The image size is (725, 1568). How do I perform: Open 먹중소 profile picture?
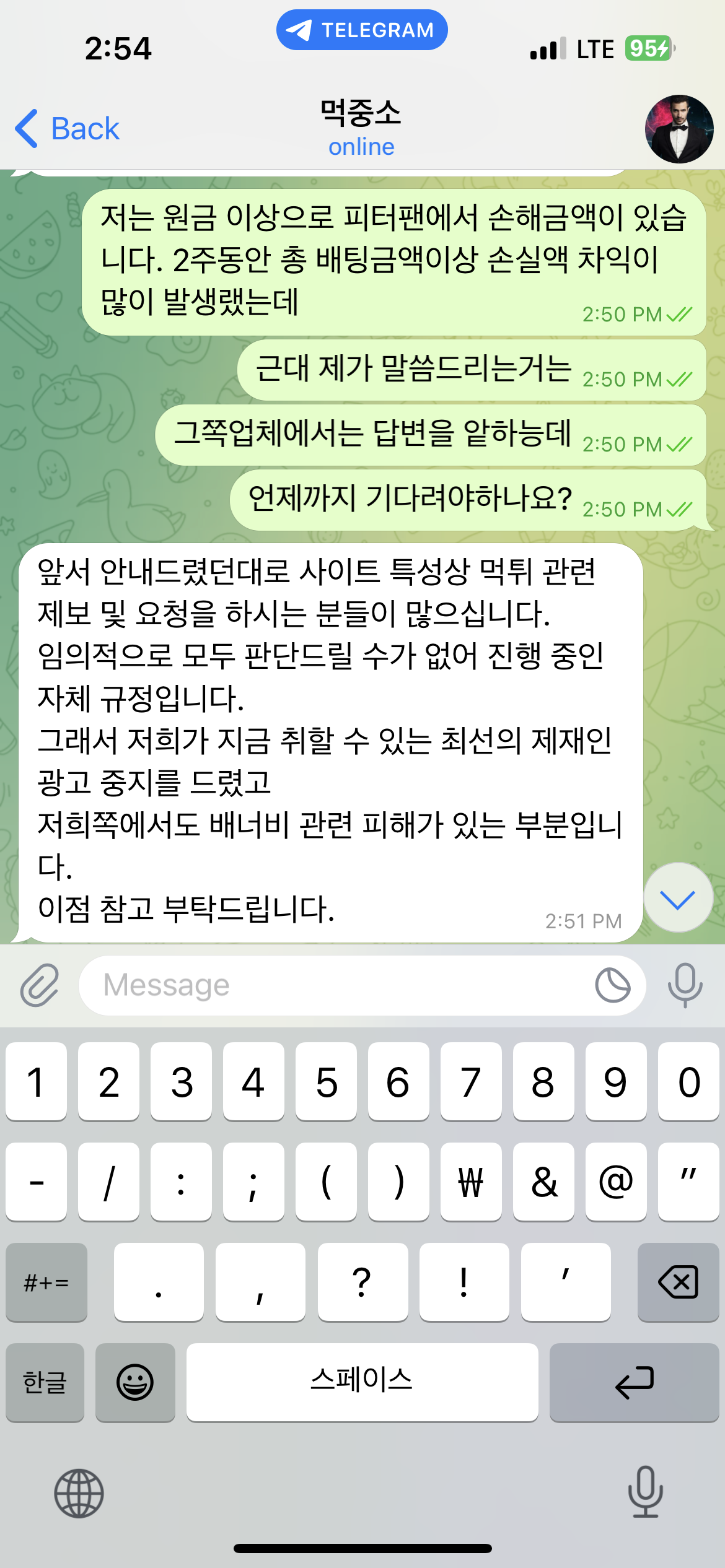(x=679, y=129)
